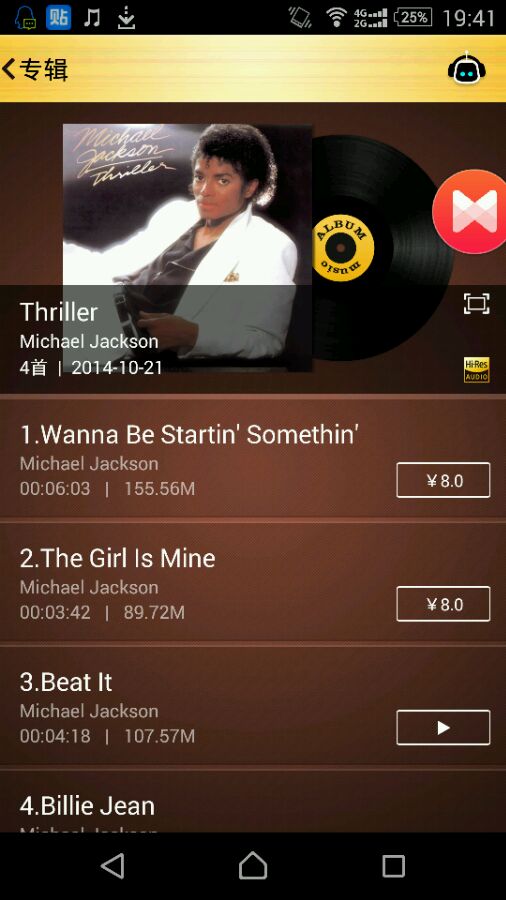This screenshot has height=900, width=506.
Task: Open the recent apps overview
Action: [394, 866]
